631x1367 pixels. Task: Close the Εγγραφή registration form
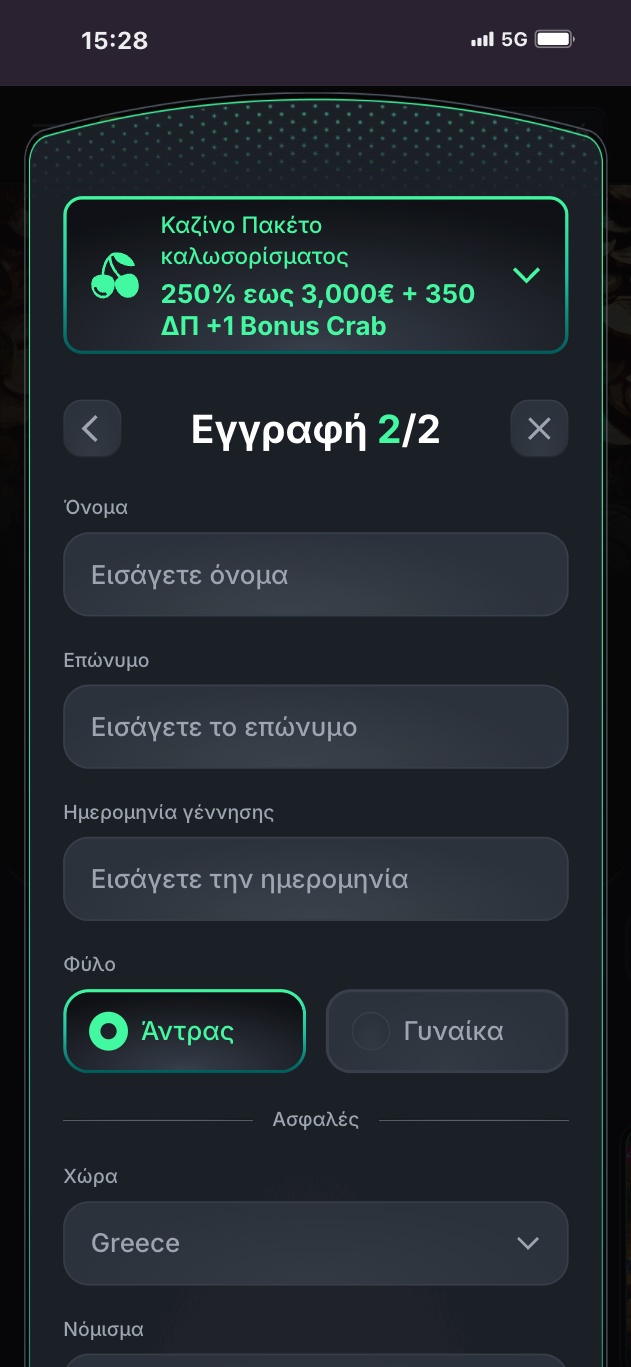(539, 429)
